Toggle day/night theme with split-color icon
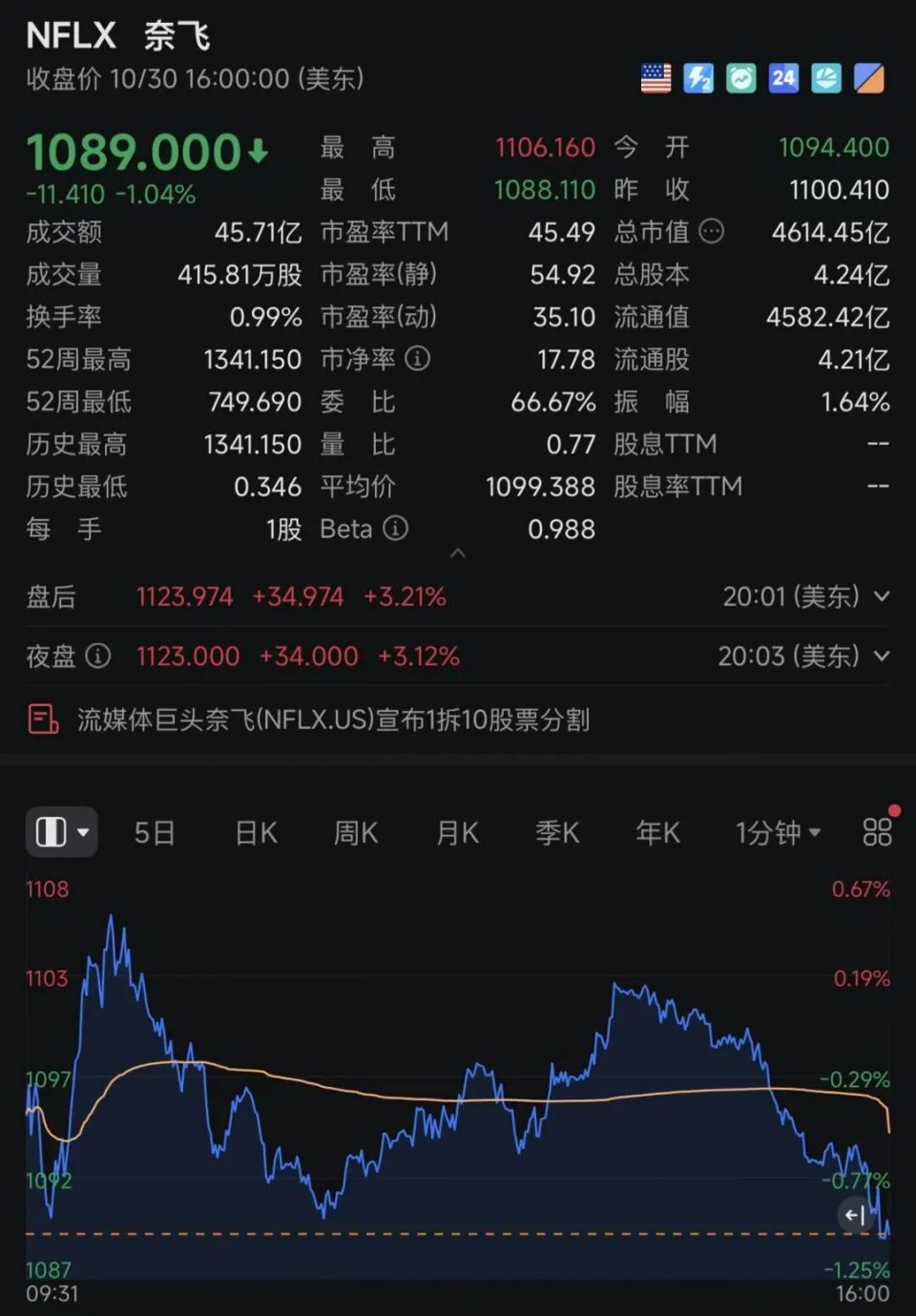Screen dimensions: 916x1316 coord(868,77)
